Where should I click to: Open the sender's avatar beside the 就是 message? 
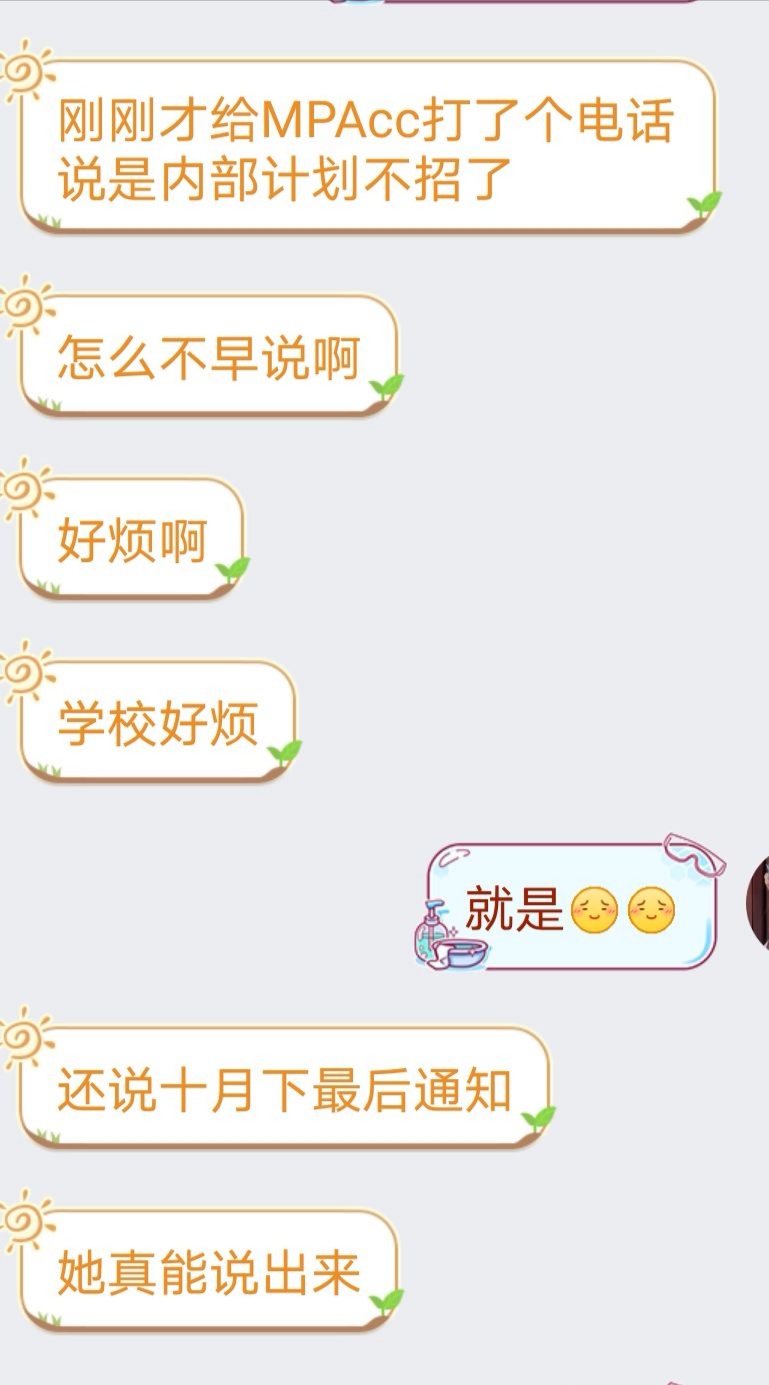[758, 902]
